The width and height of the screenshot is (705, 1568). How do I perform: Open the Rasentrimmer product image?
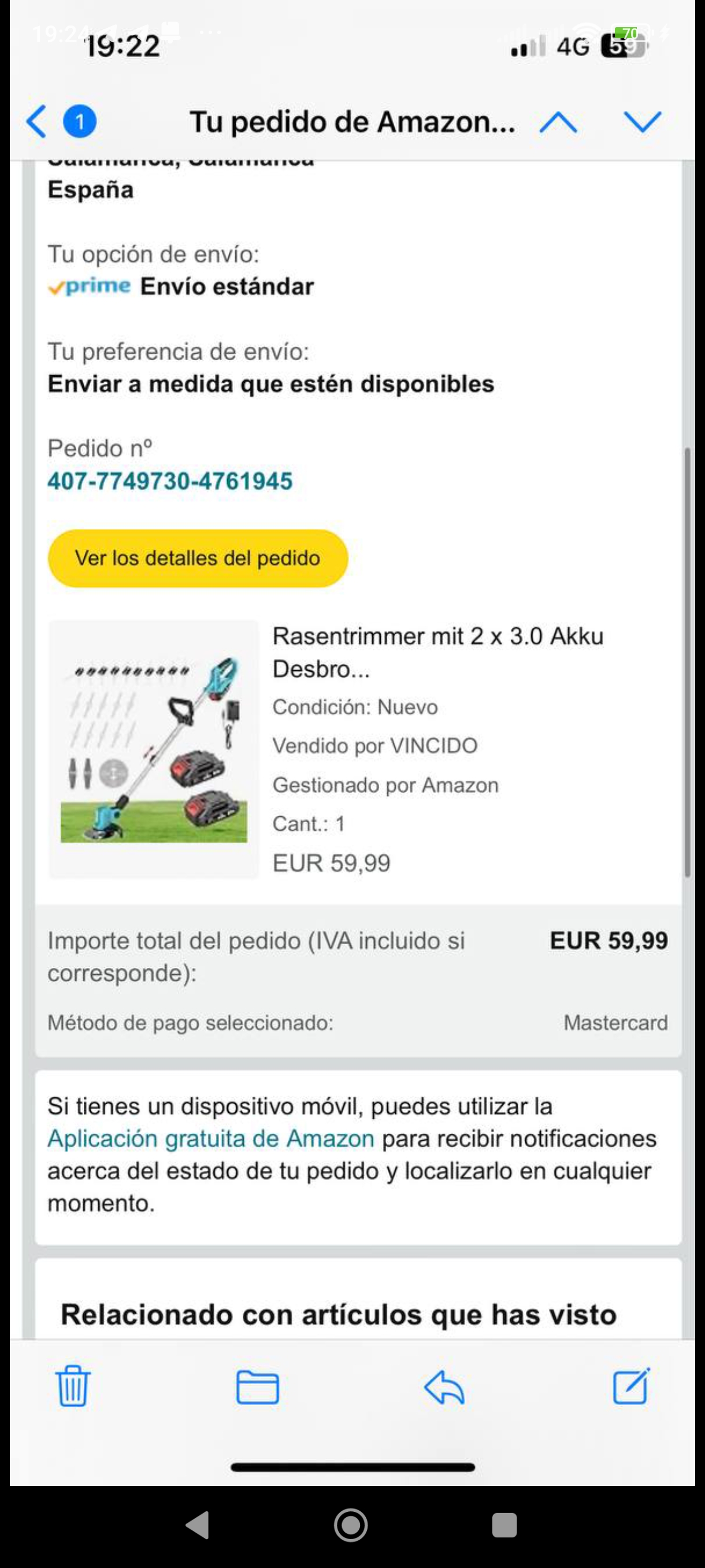coord(154,749)
